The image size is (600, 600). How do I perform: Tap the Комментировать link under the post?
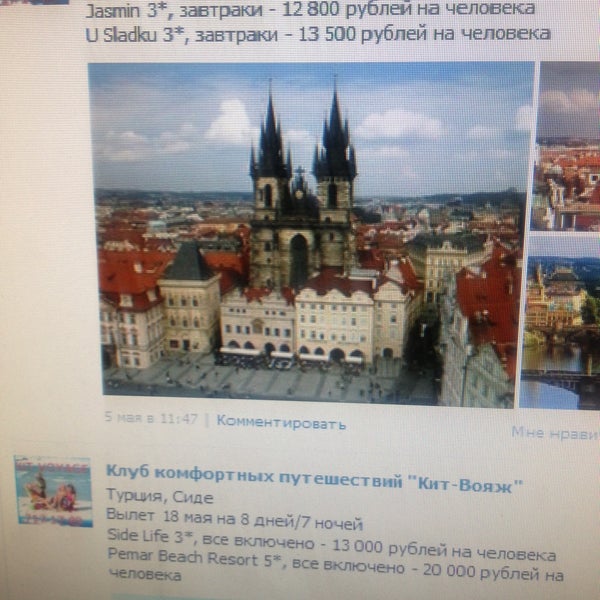(281, 423)
